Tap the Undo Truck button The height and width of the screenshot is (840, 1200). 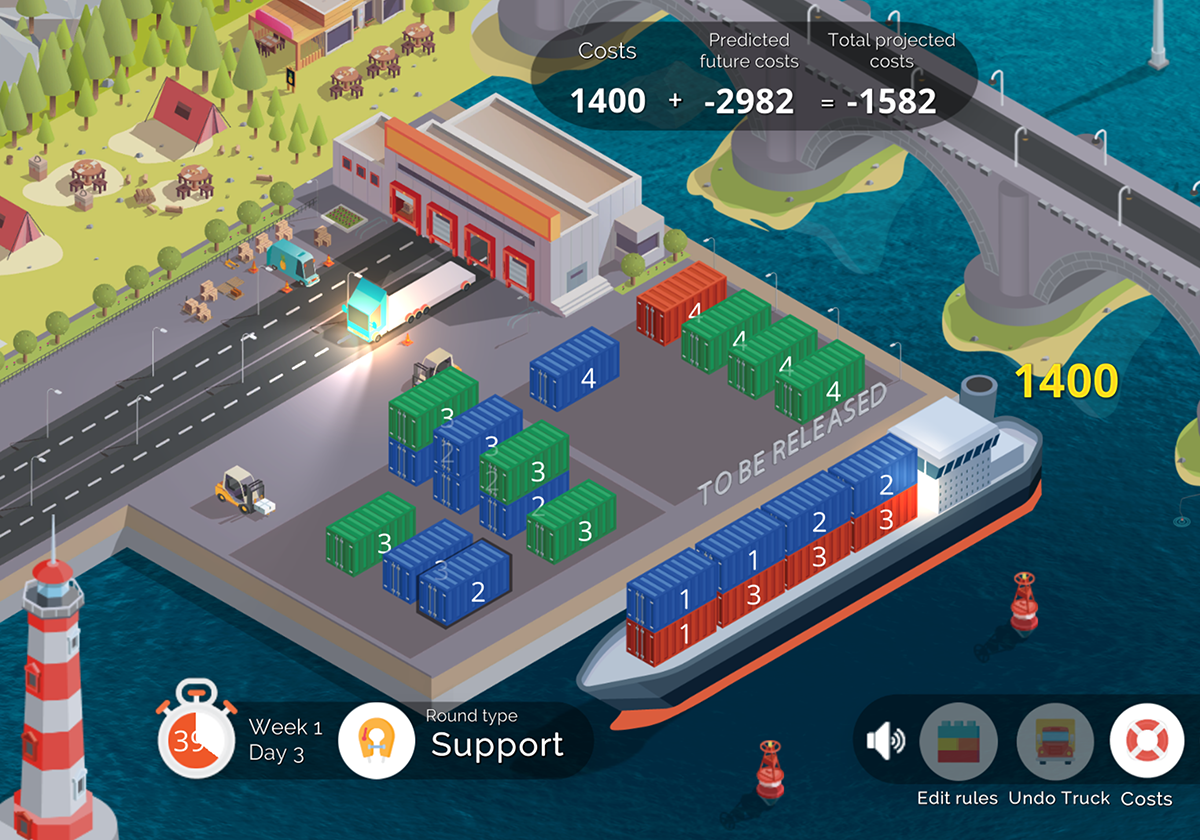[1054, 742]
